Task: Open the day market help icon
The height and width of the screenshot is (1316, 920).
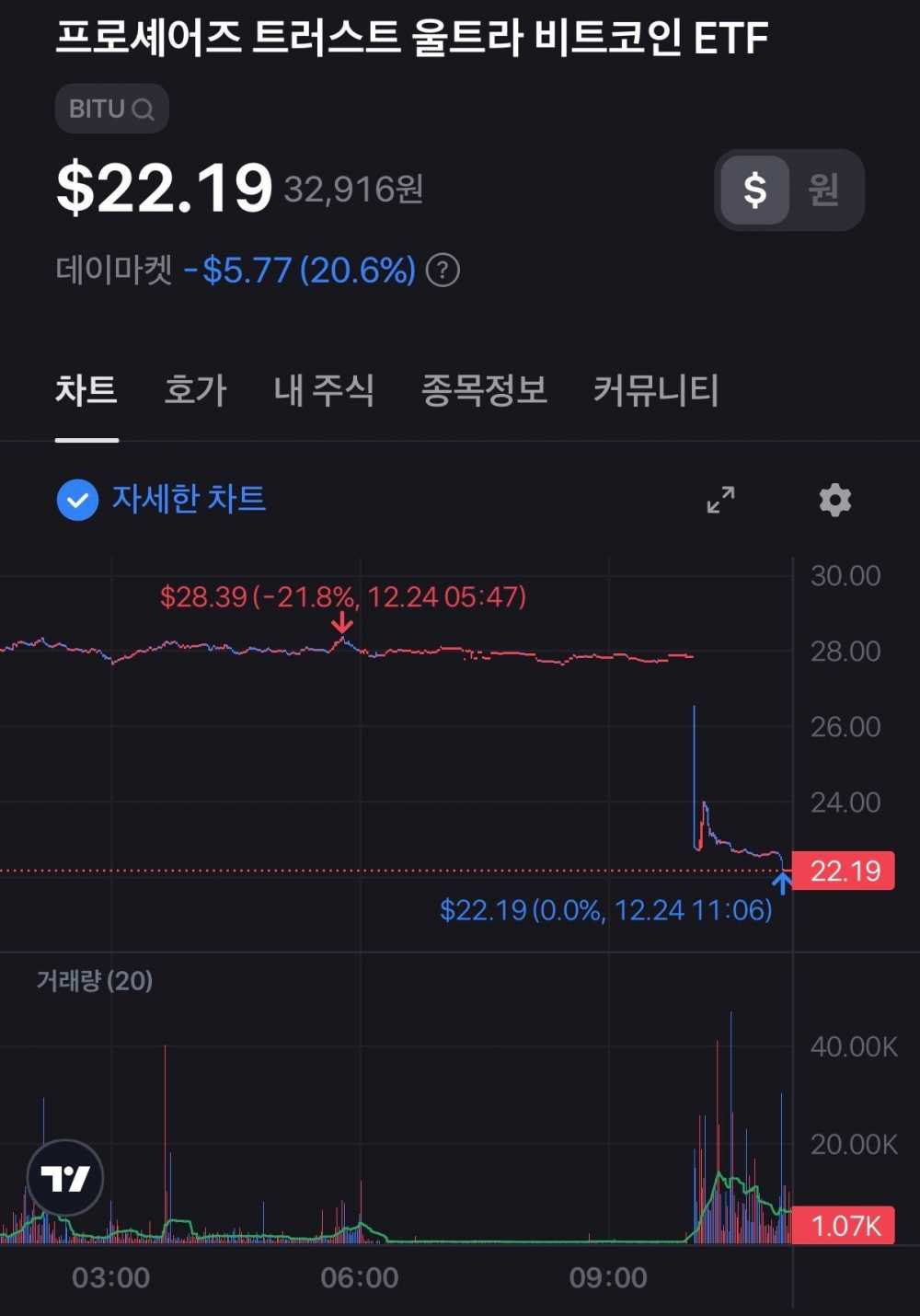Action: point(443,271)
